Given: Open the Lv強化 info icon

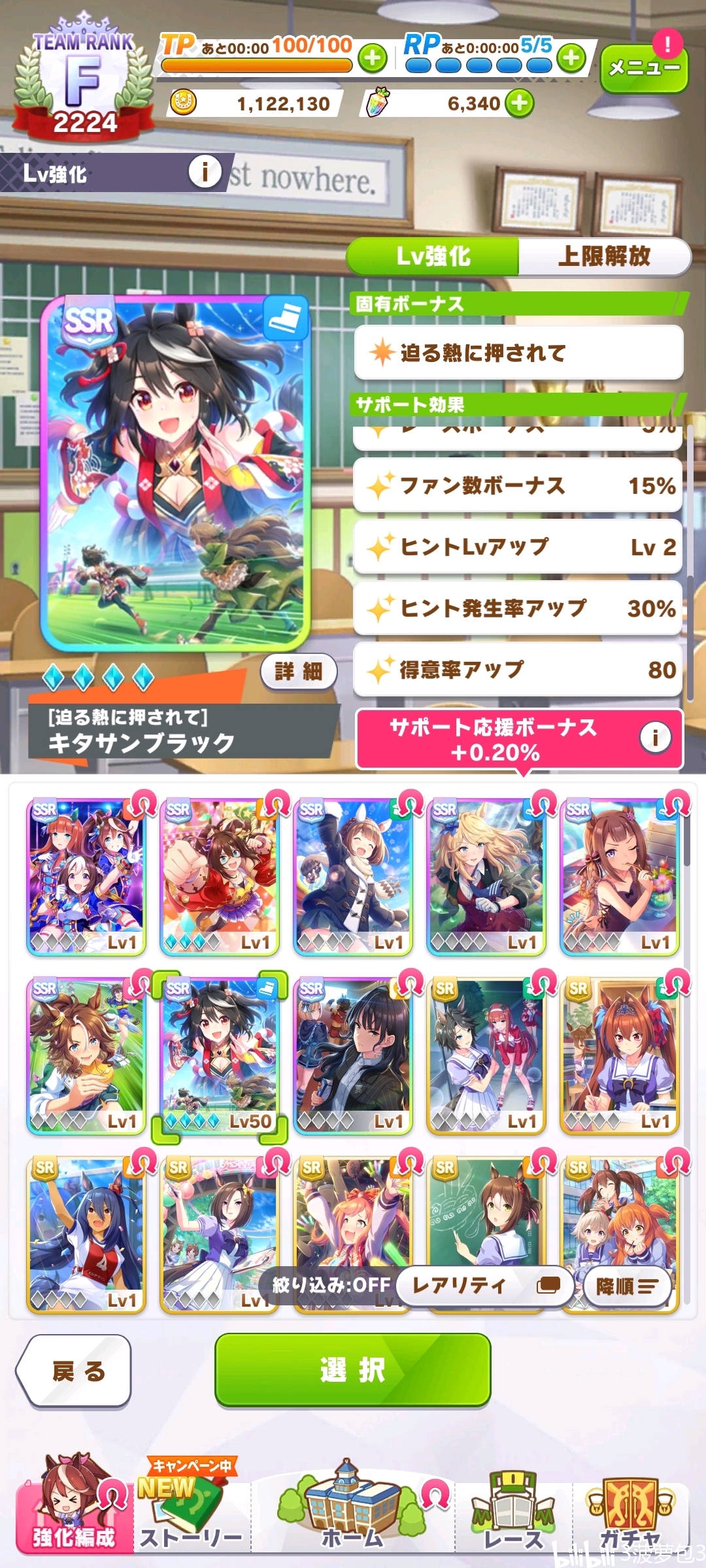Looking at the screenshot, I should (205, 172).
